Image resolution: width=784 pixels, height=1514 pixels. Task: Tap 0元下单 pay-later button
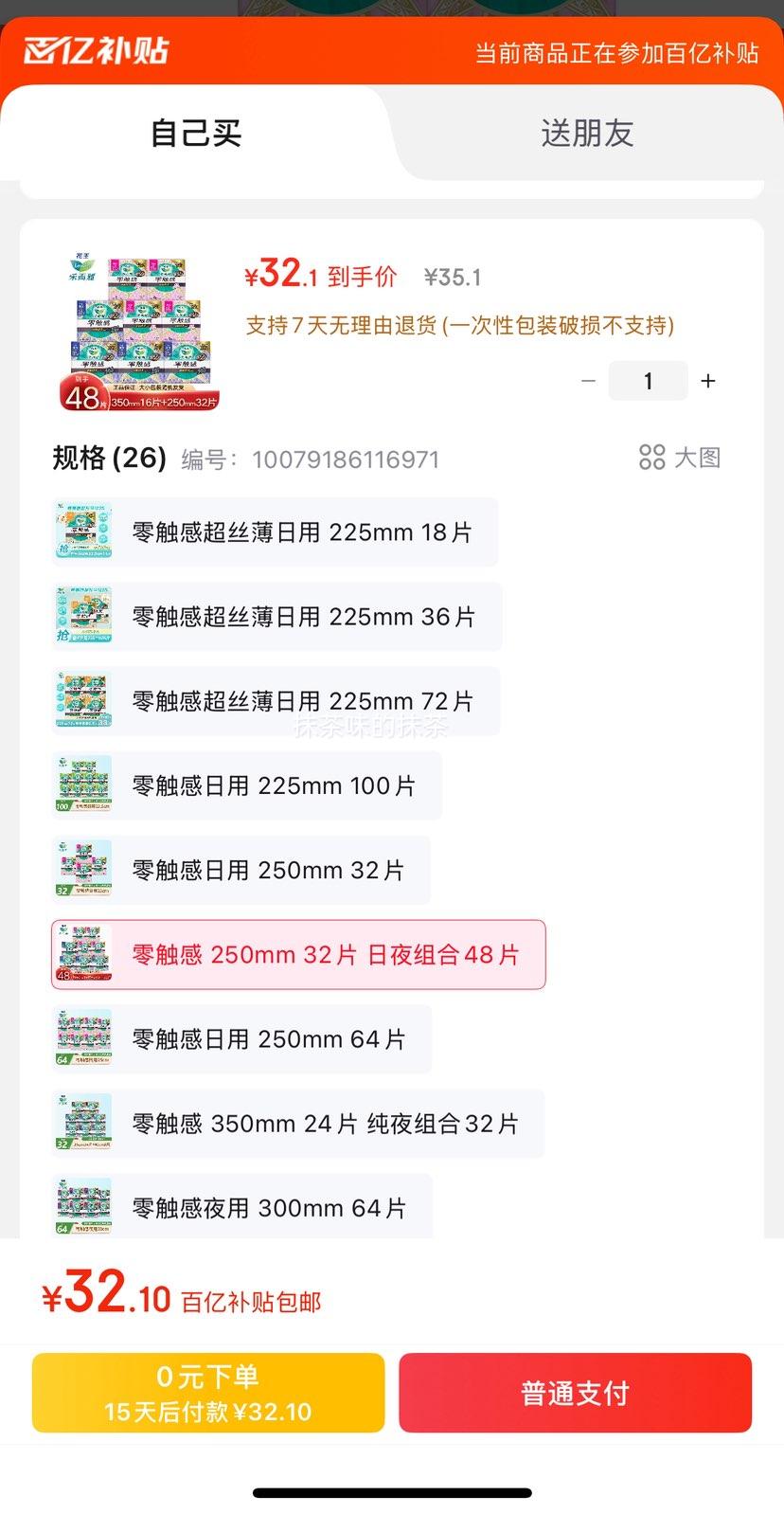[208, 1393]
